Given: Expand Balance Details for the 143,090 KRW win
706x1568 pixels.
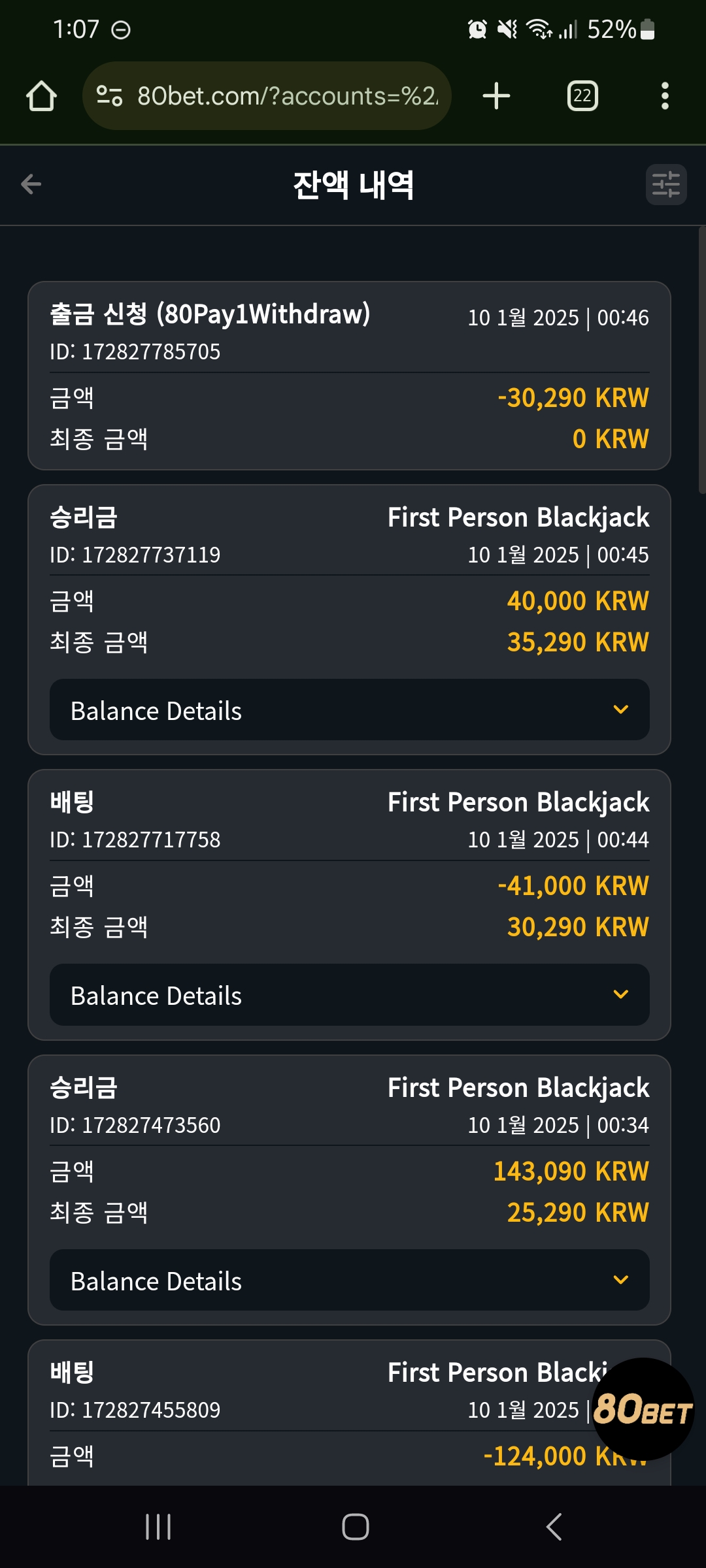Looking at the screenshot, I should pos(350,1281).
